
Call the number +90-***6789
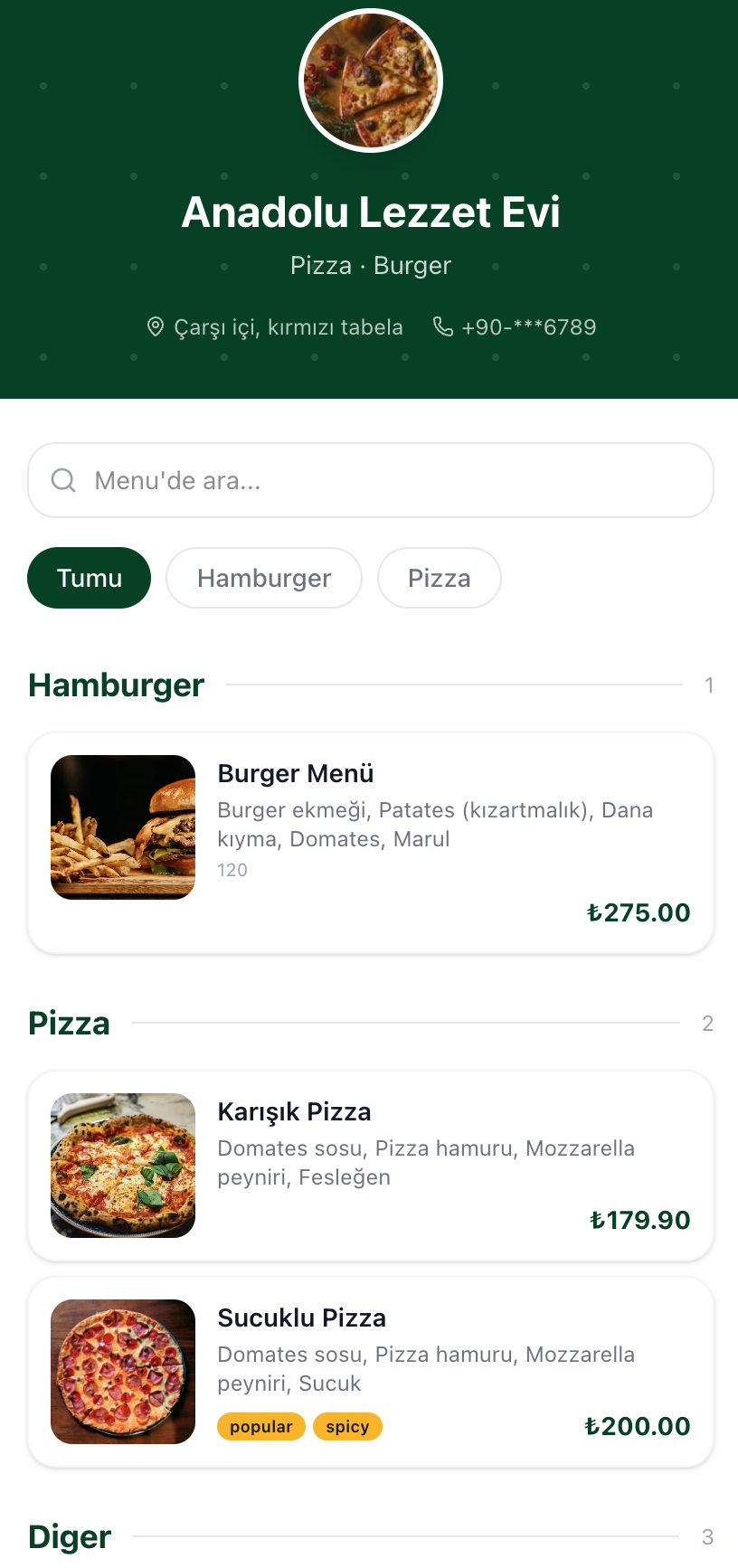pos(528,326)
